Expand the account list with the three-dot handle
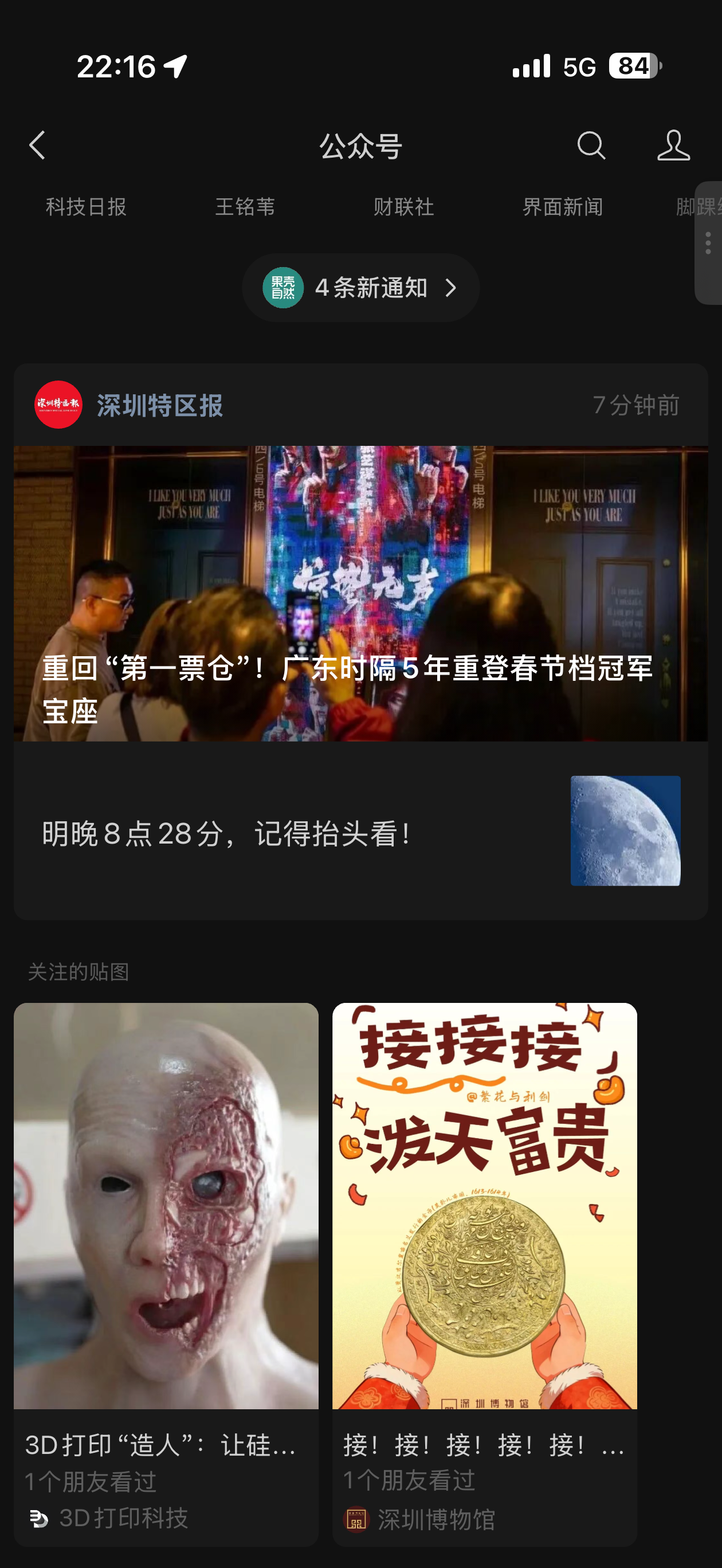This screenshot has width=722, height=1568. pos(708,243)
